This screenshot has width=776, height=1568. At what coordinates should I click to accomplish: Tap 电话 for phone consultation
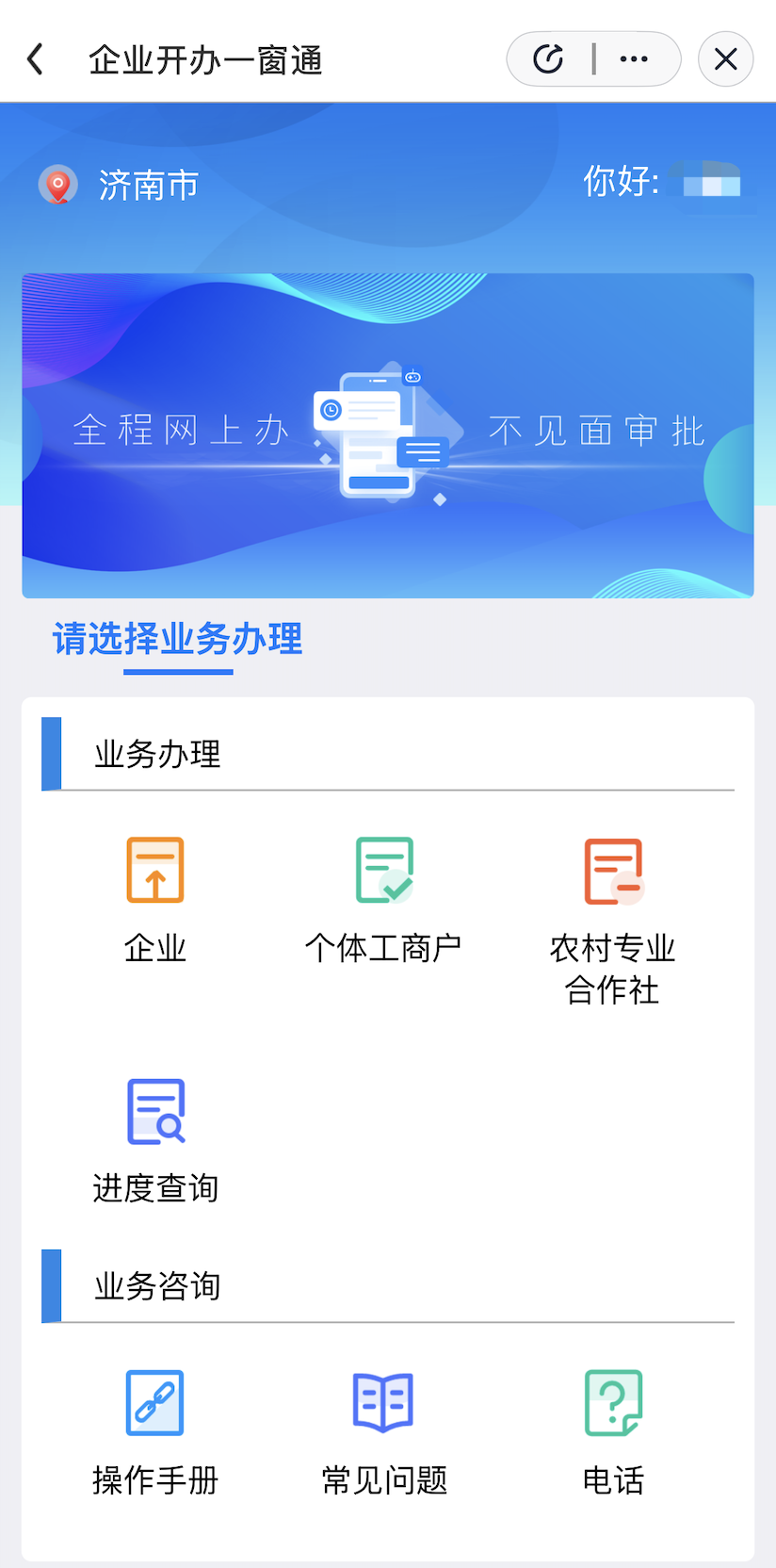(613, 1431)
